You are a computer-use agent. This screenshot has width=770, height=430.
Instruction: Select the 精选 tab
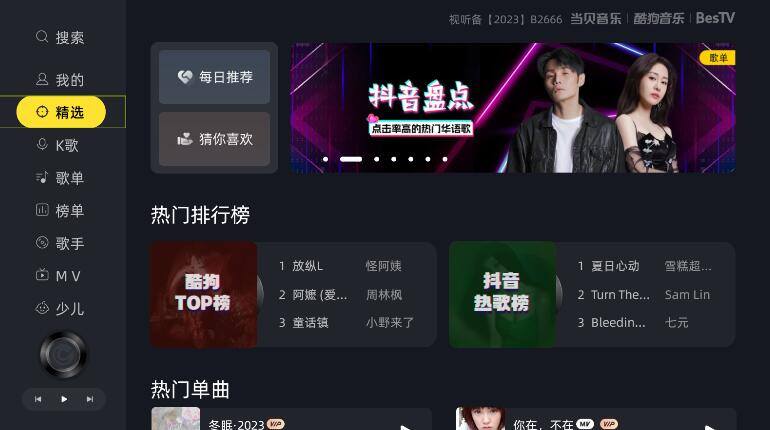click(x=62, y=112)
